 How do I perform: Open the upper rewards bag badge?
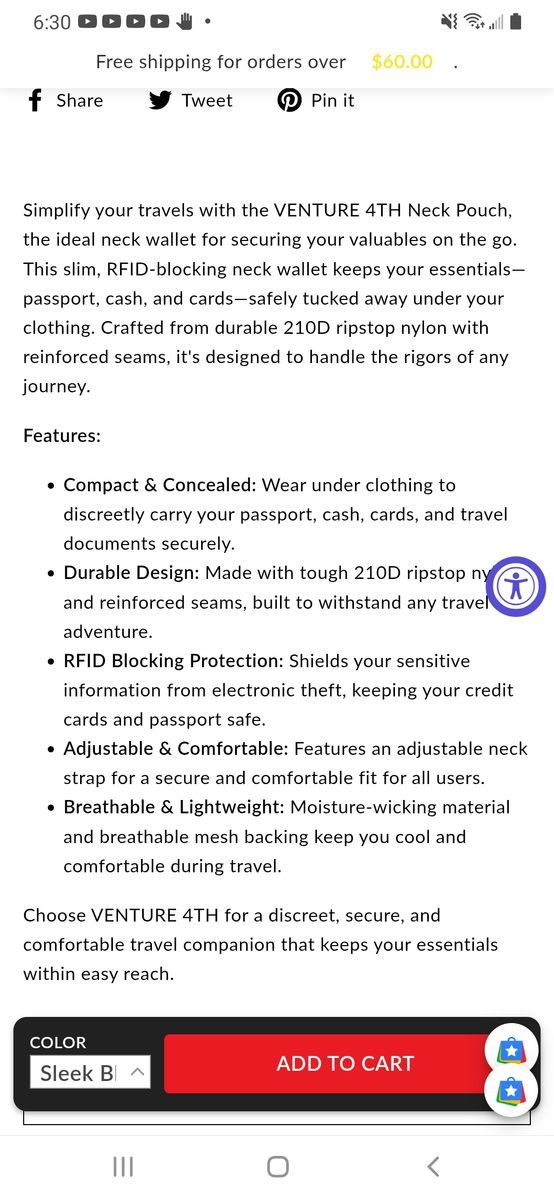[x=511, y=1051]
